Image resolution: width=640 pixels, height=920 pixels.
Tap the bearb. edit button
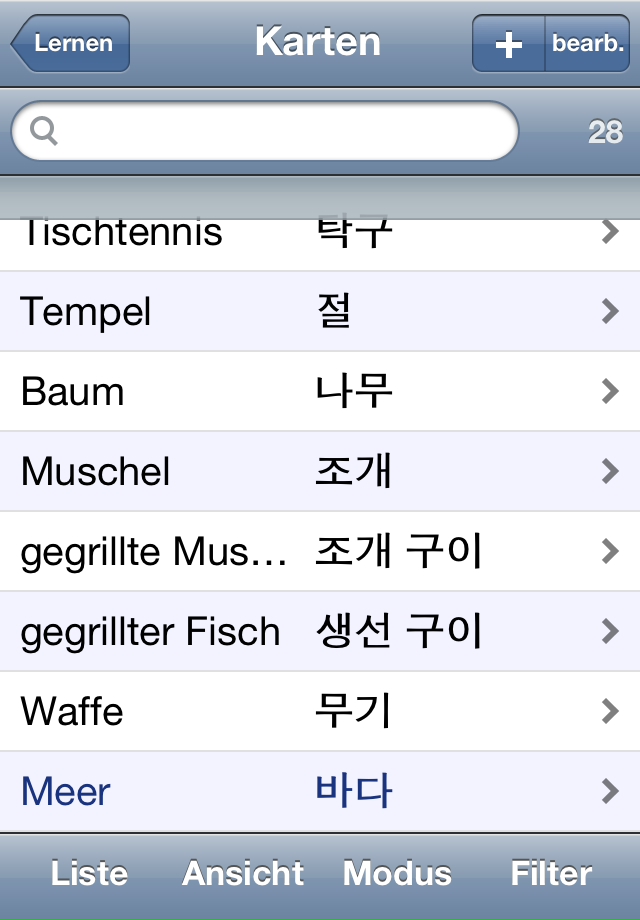click(x=588, y=44)
